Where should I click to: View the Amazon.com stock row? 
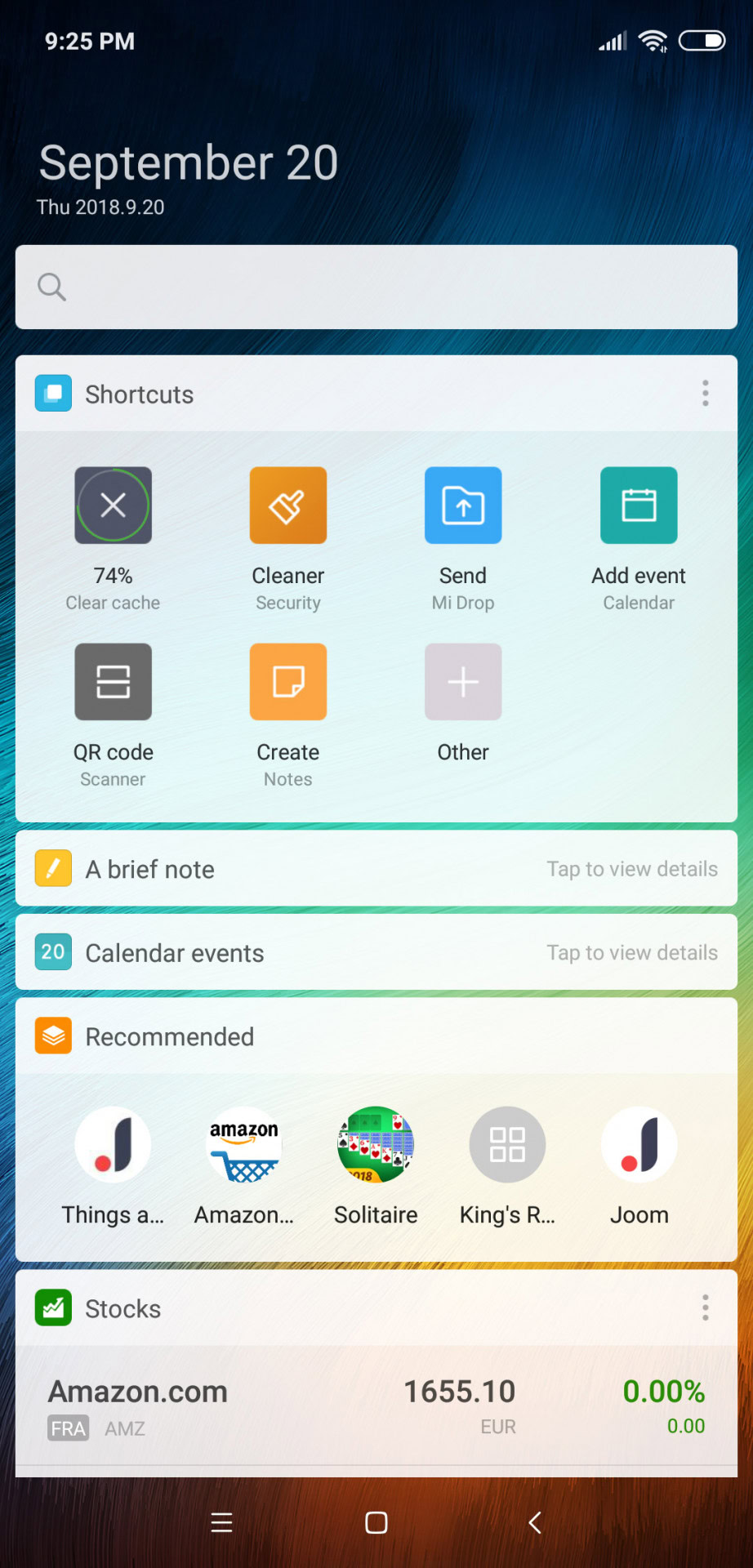(x=376, y=1408)
